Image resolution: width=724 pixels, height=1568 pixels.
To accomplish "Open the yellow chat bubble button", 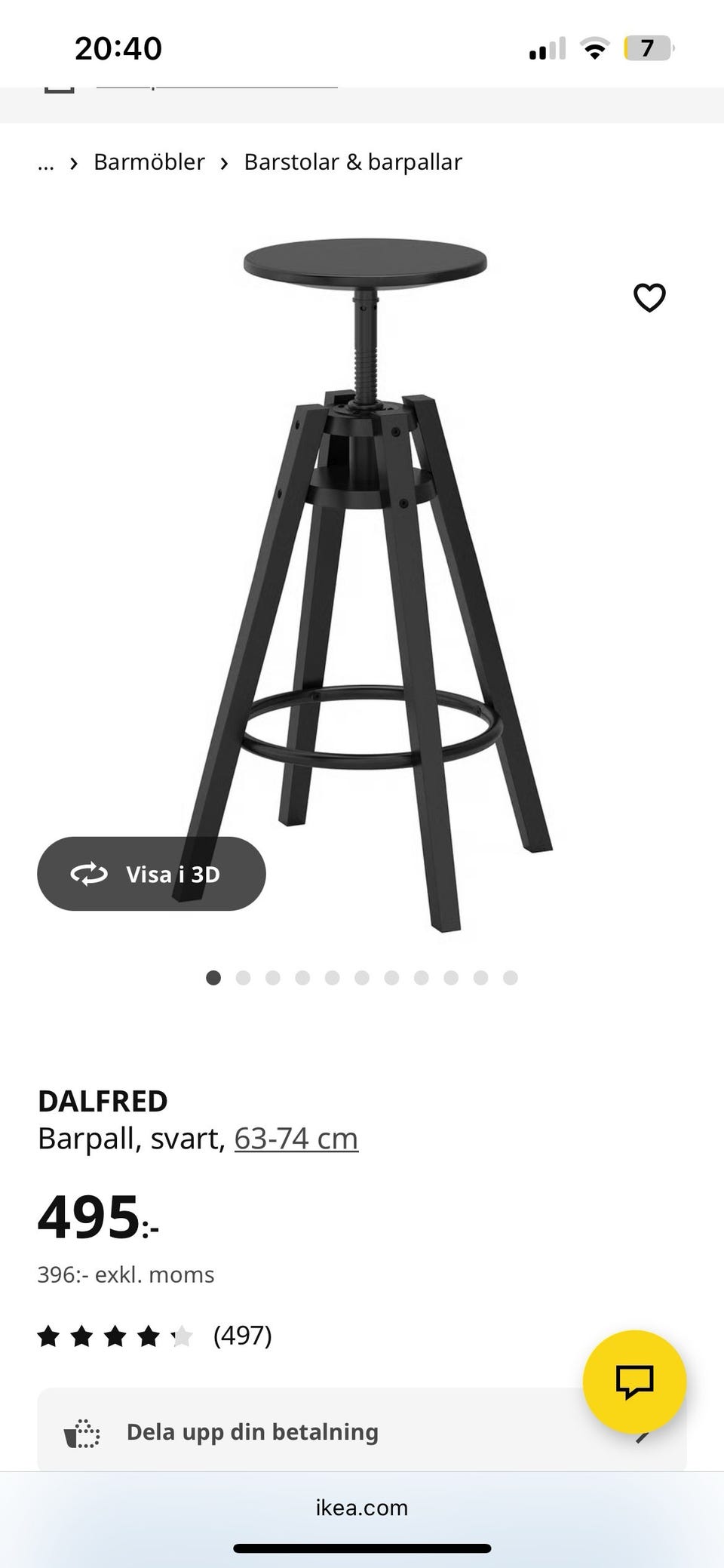I will (634, 1382).
